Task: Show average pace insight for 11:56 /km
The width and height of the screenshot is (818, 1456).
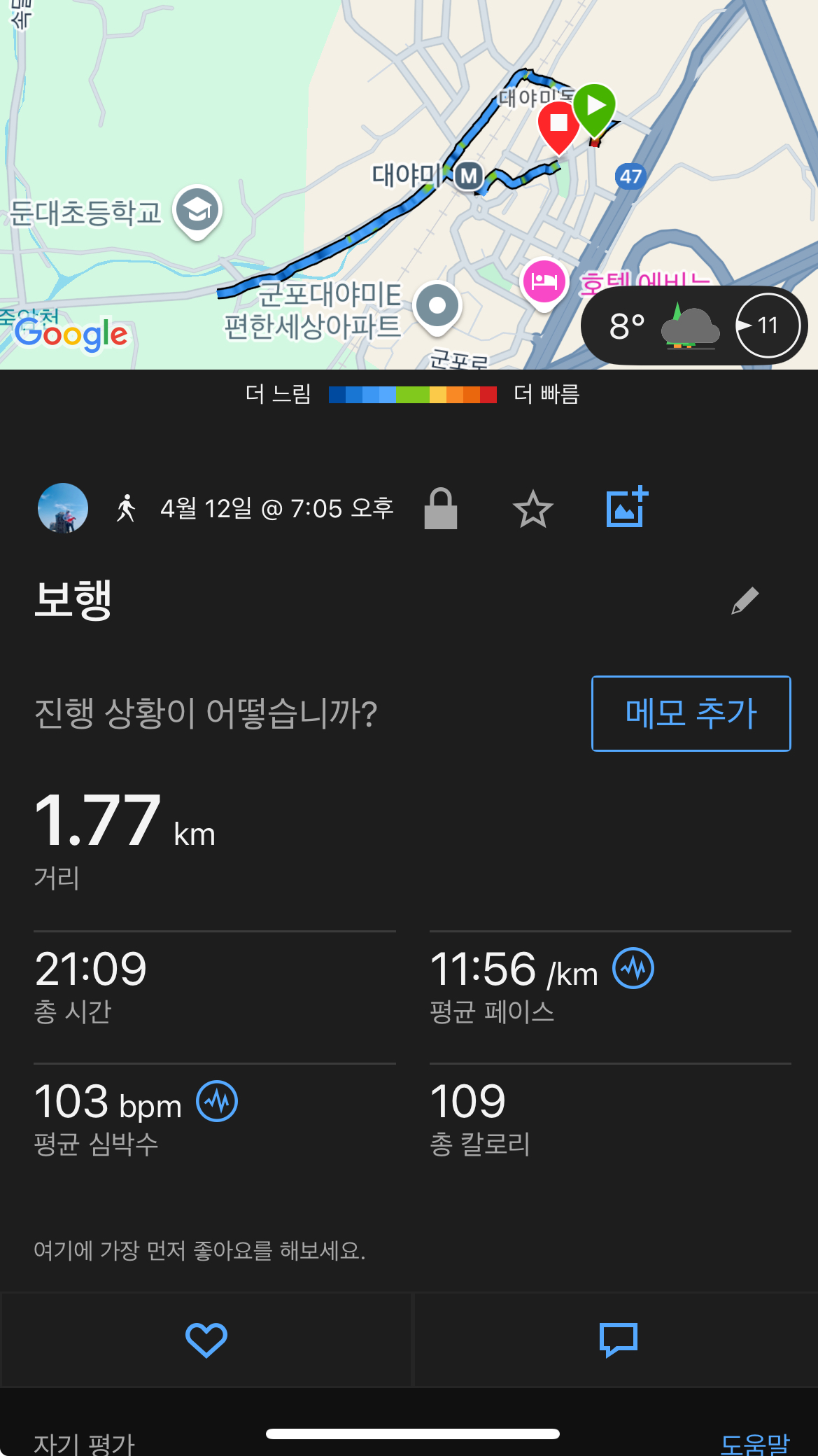Action: (633, 969)
